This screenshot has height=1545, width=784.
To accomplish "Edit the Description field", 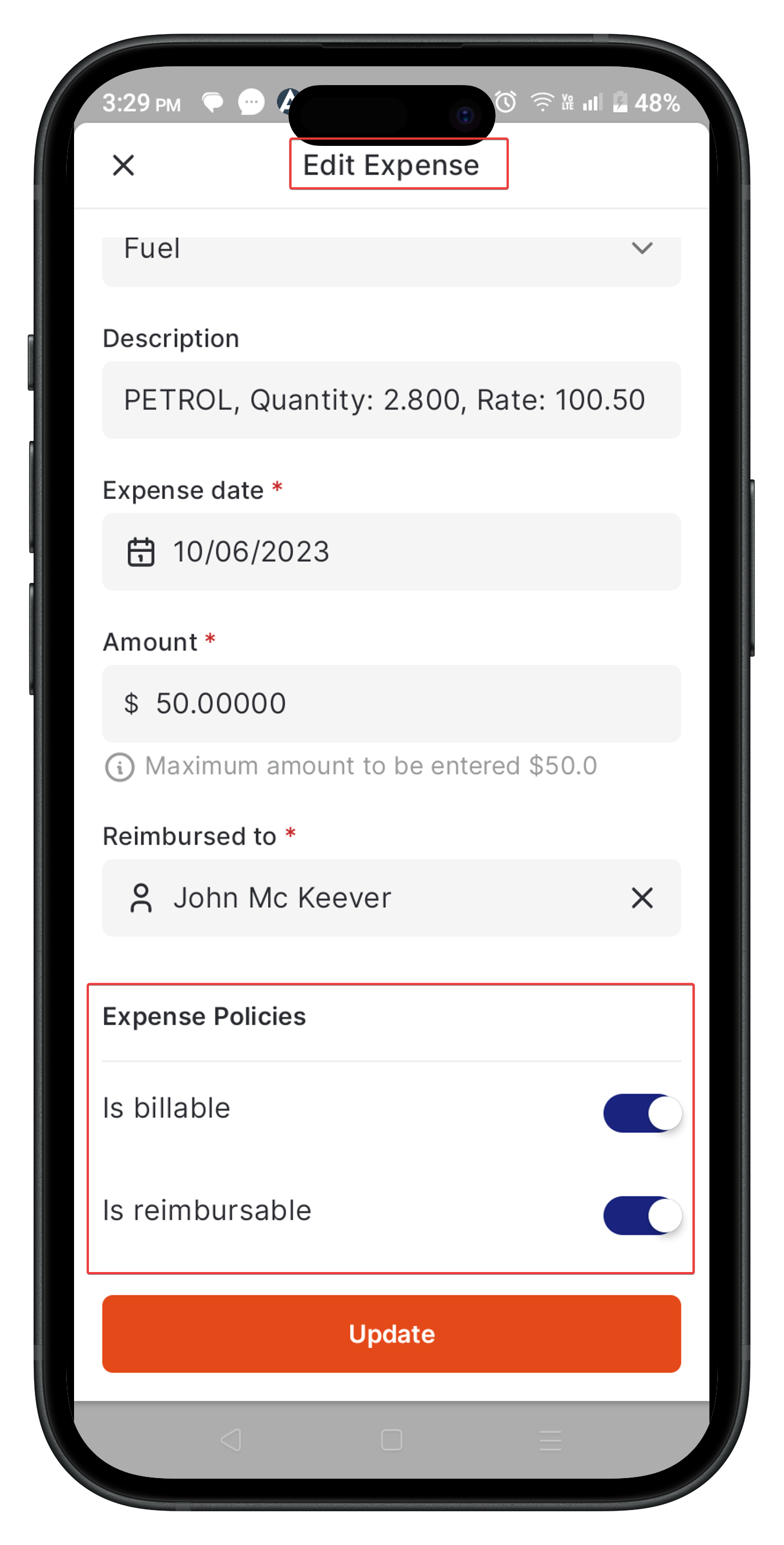I will tap(391, 400).
